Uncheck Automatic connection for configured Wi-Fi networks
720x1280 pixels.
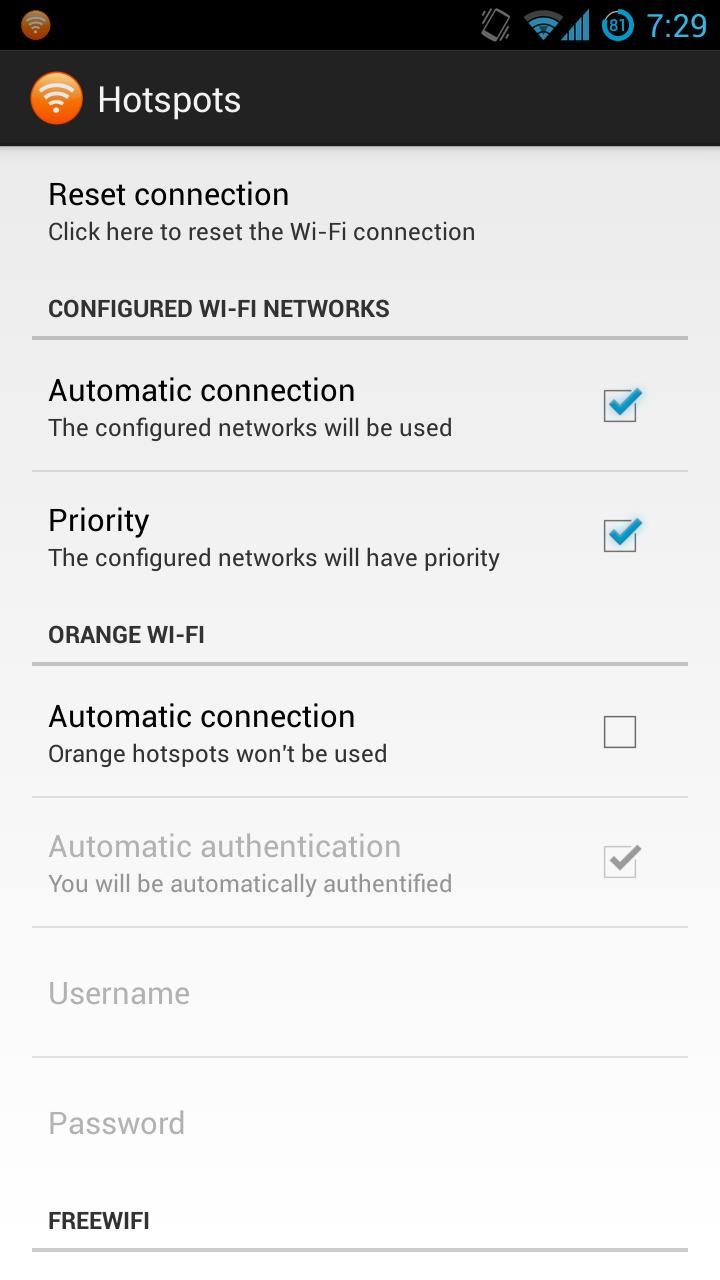620,406
